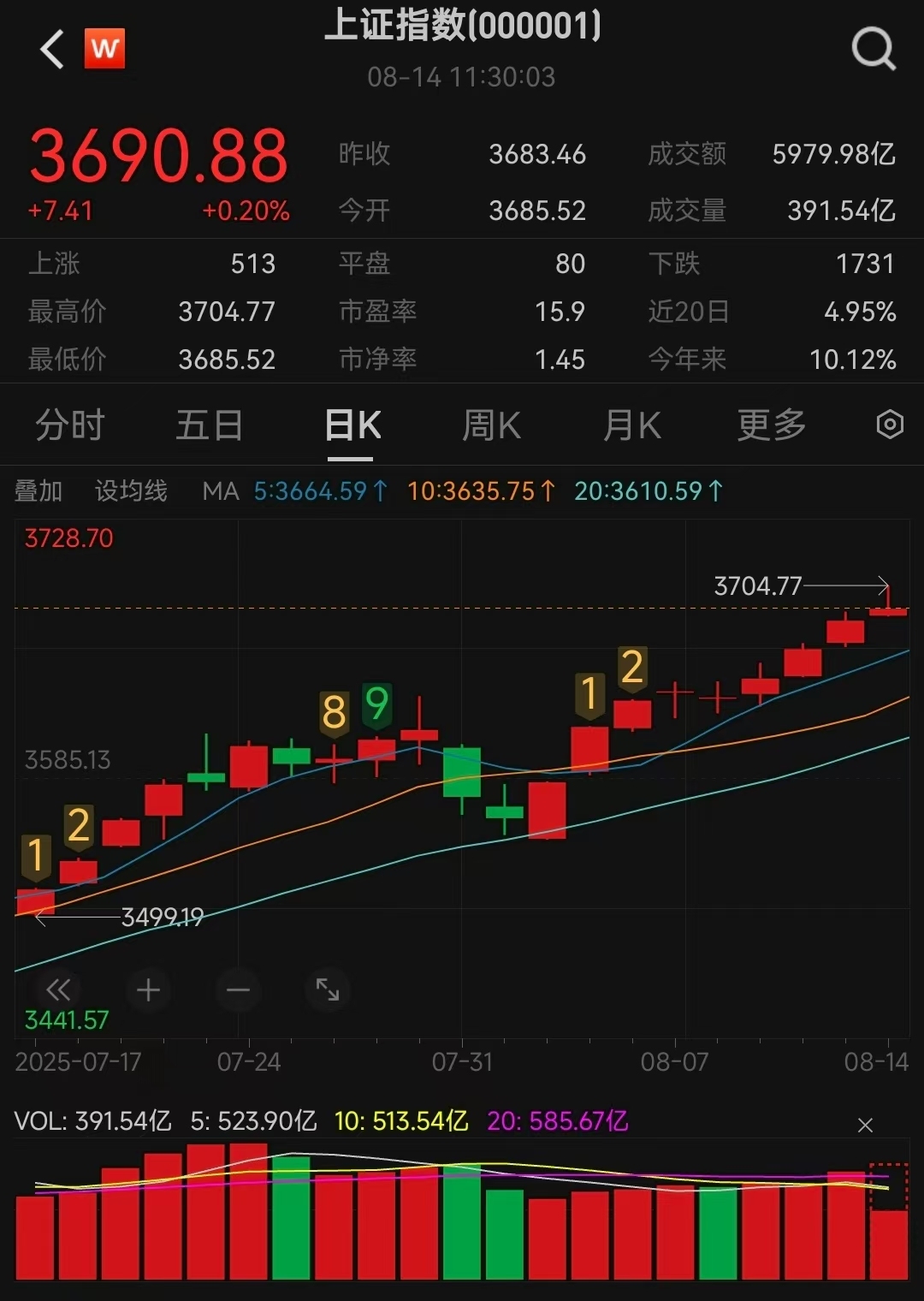Open chart settings hexagon icon
Image resolution: width=924 pixels, height=1301 pixels.
click(890, 425)
